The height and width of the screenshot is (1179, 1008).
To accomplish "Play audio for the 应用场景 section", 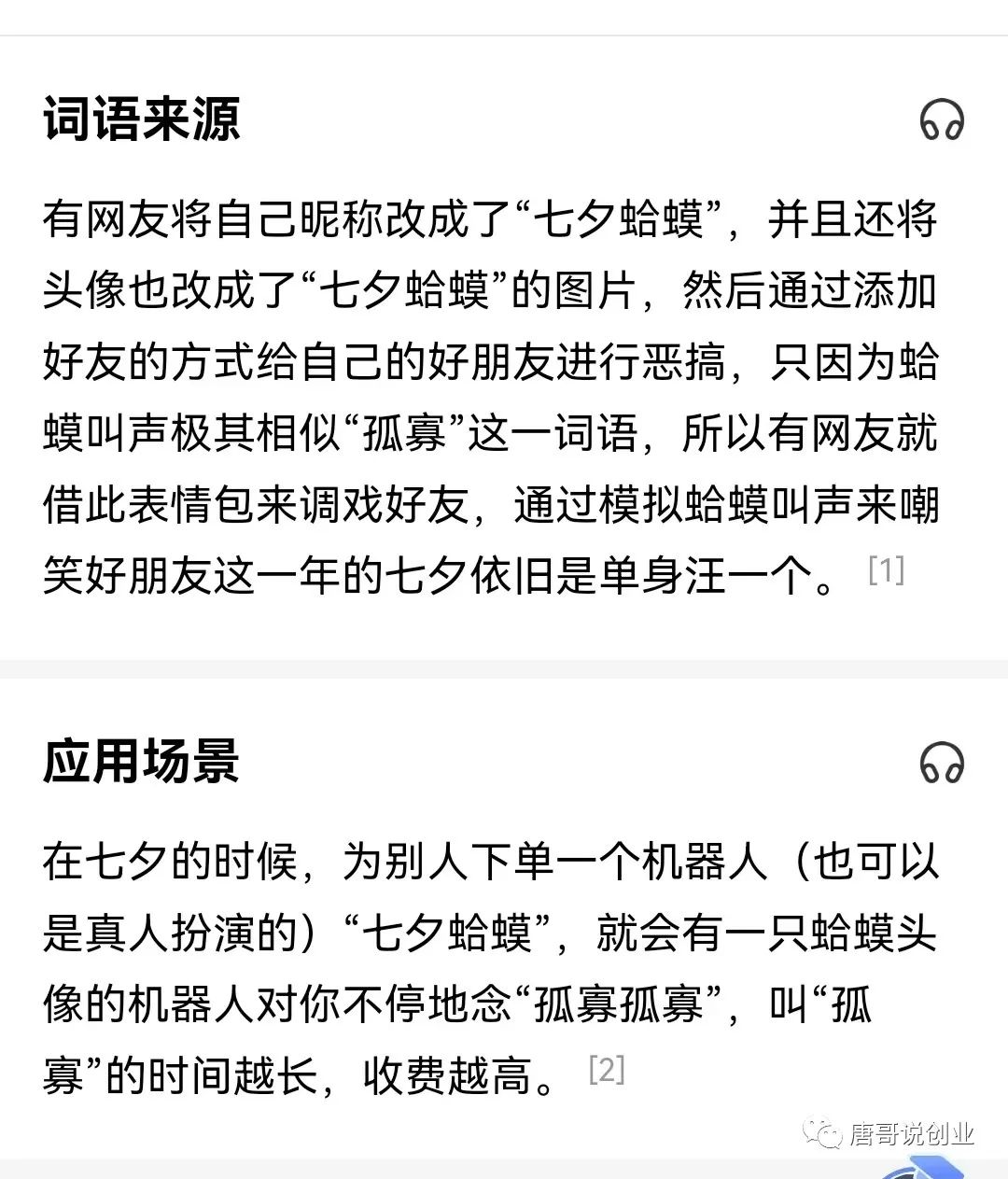I will tap(941, 763).
